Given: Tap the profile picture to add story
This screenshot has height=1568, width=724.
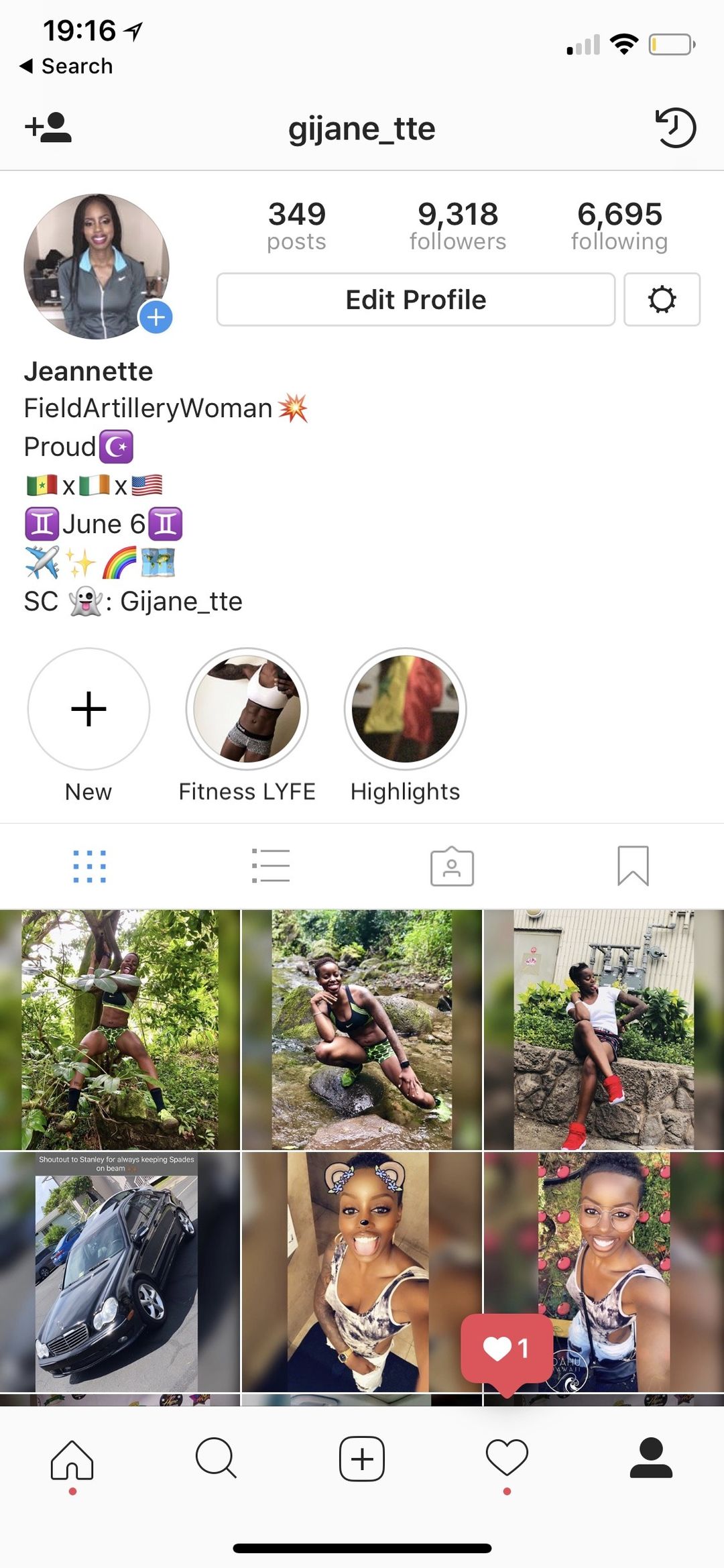Looking at the screenshot, I should click(97, 266).
